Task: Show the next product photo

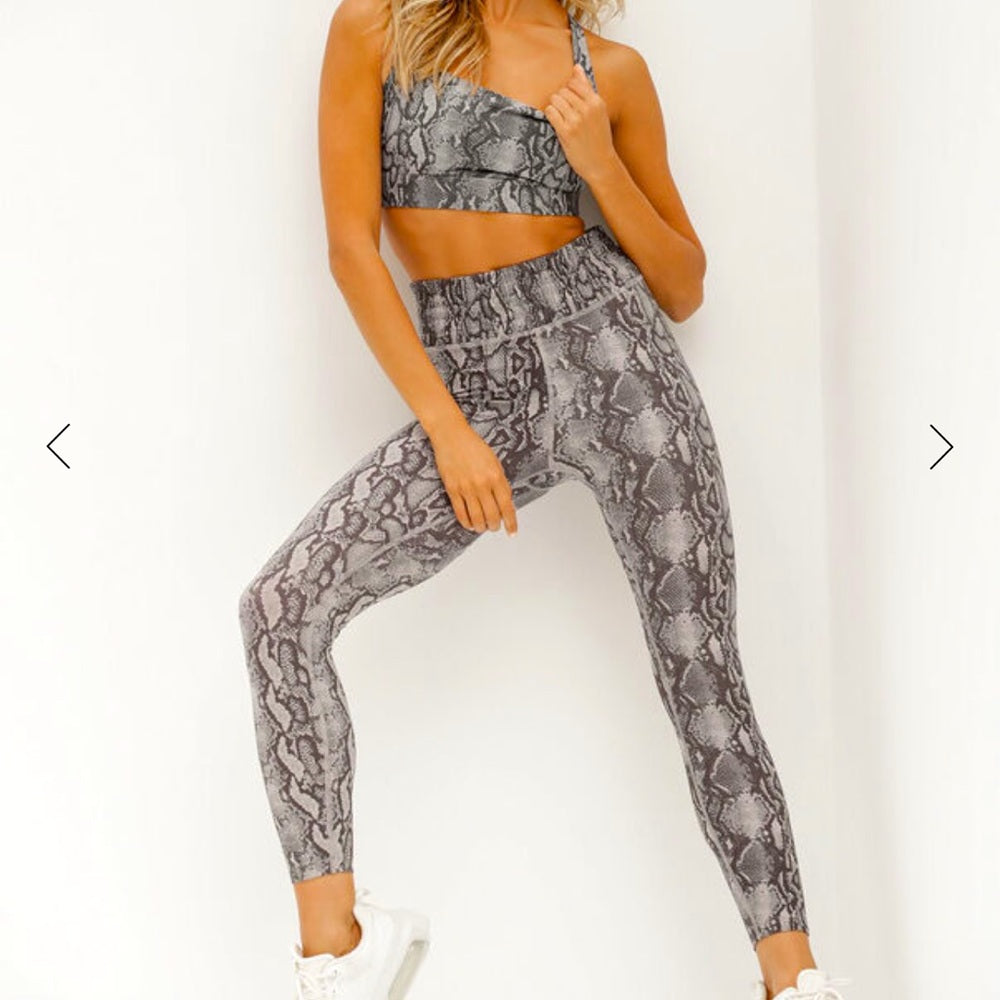Action: (x=940, y=446)
